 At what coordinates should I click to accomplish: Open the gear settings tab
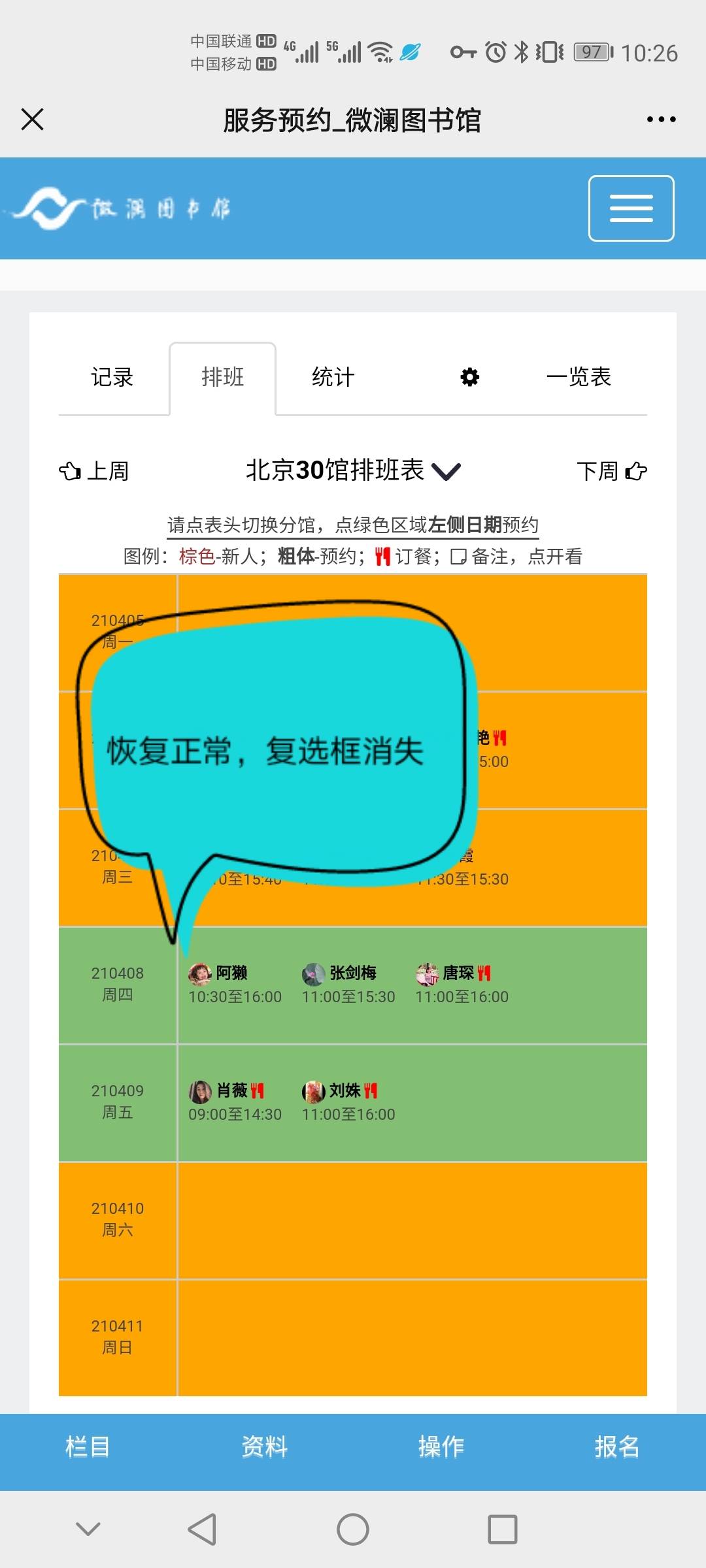[x=469, y=378]
